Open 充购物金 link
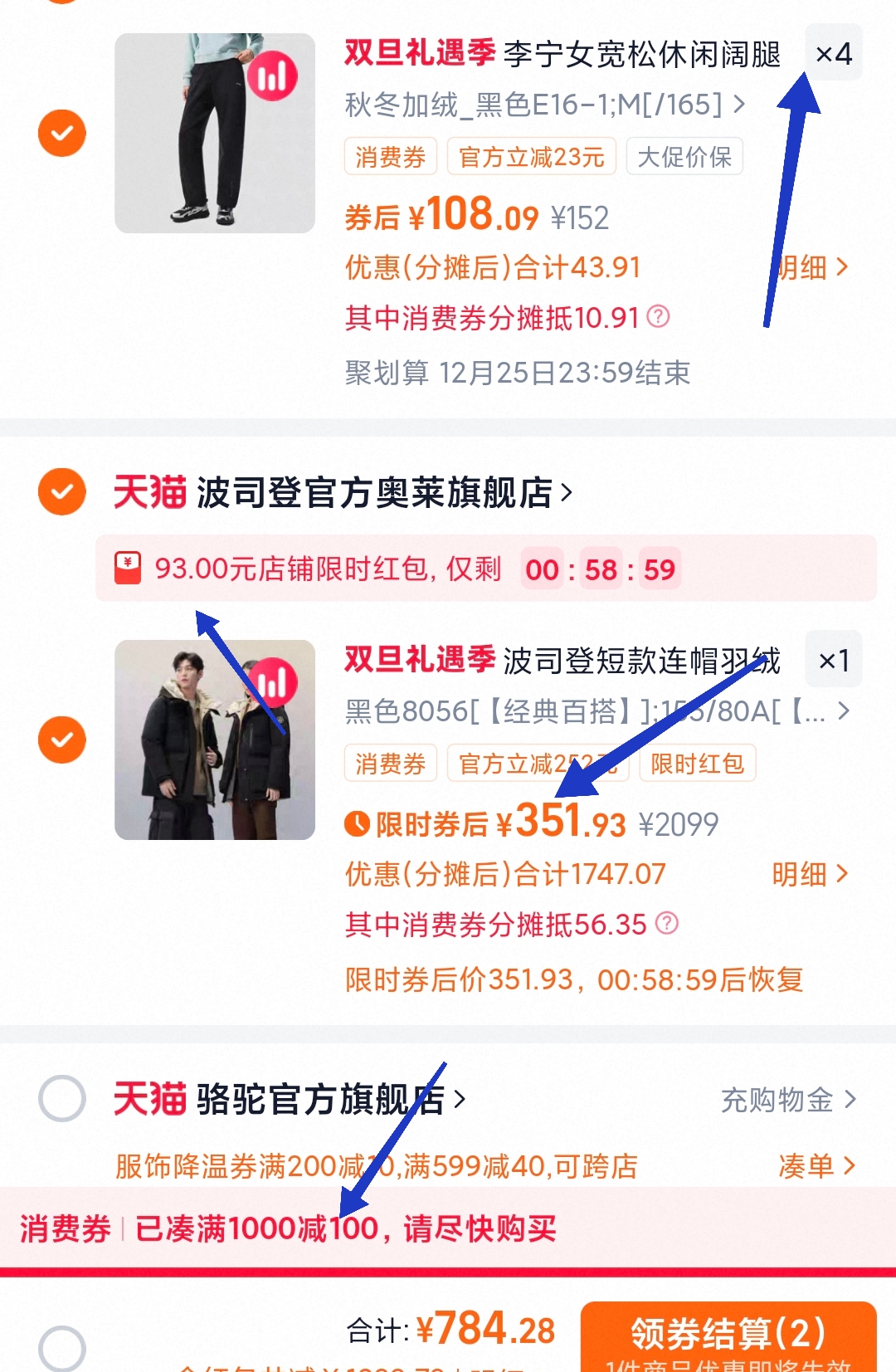This screenshot has width=896, height=1372. click(x=787, y=1100)
